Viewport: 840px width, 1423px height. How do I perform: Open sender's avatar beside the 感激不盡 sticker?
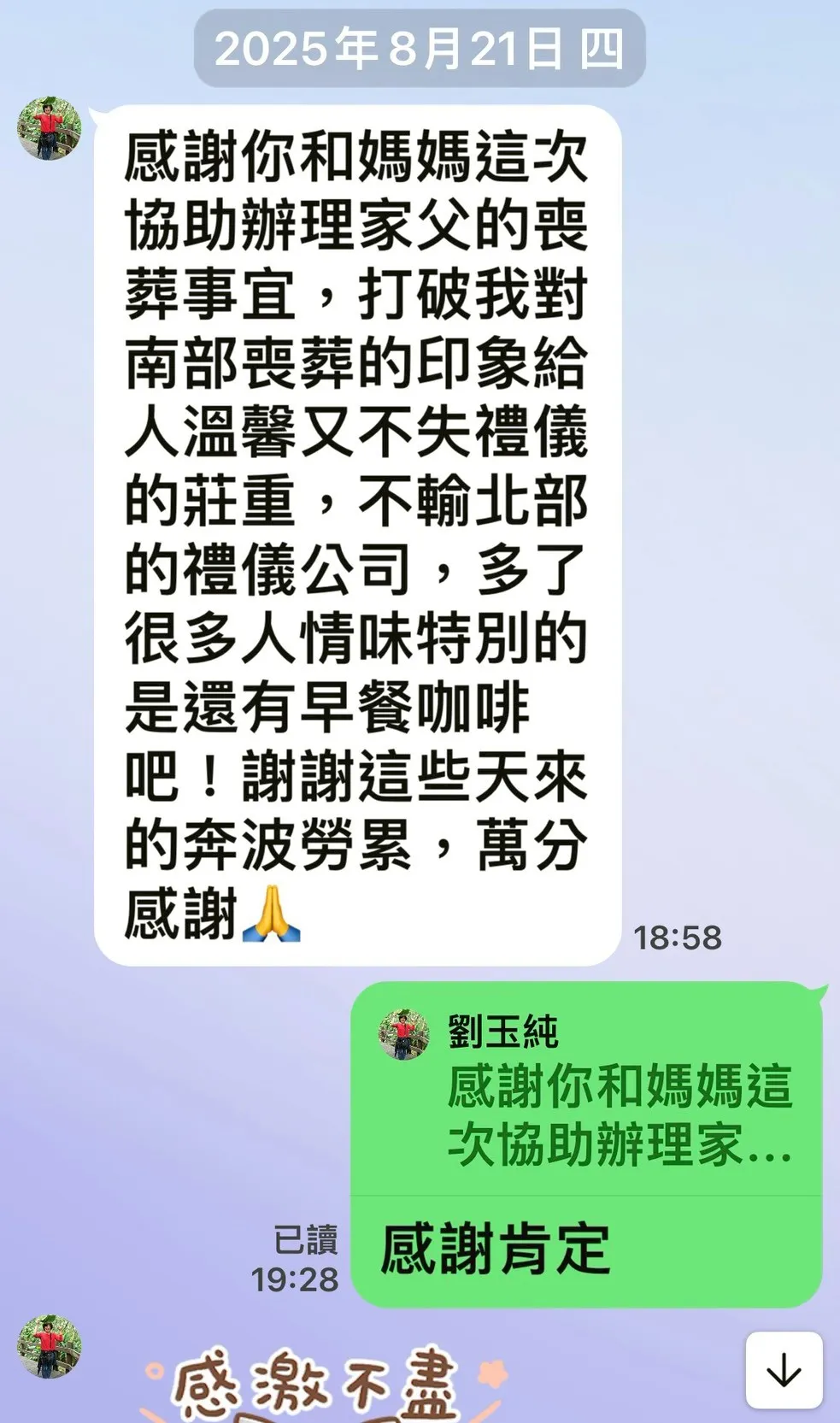[50, 1346]
